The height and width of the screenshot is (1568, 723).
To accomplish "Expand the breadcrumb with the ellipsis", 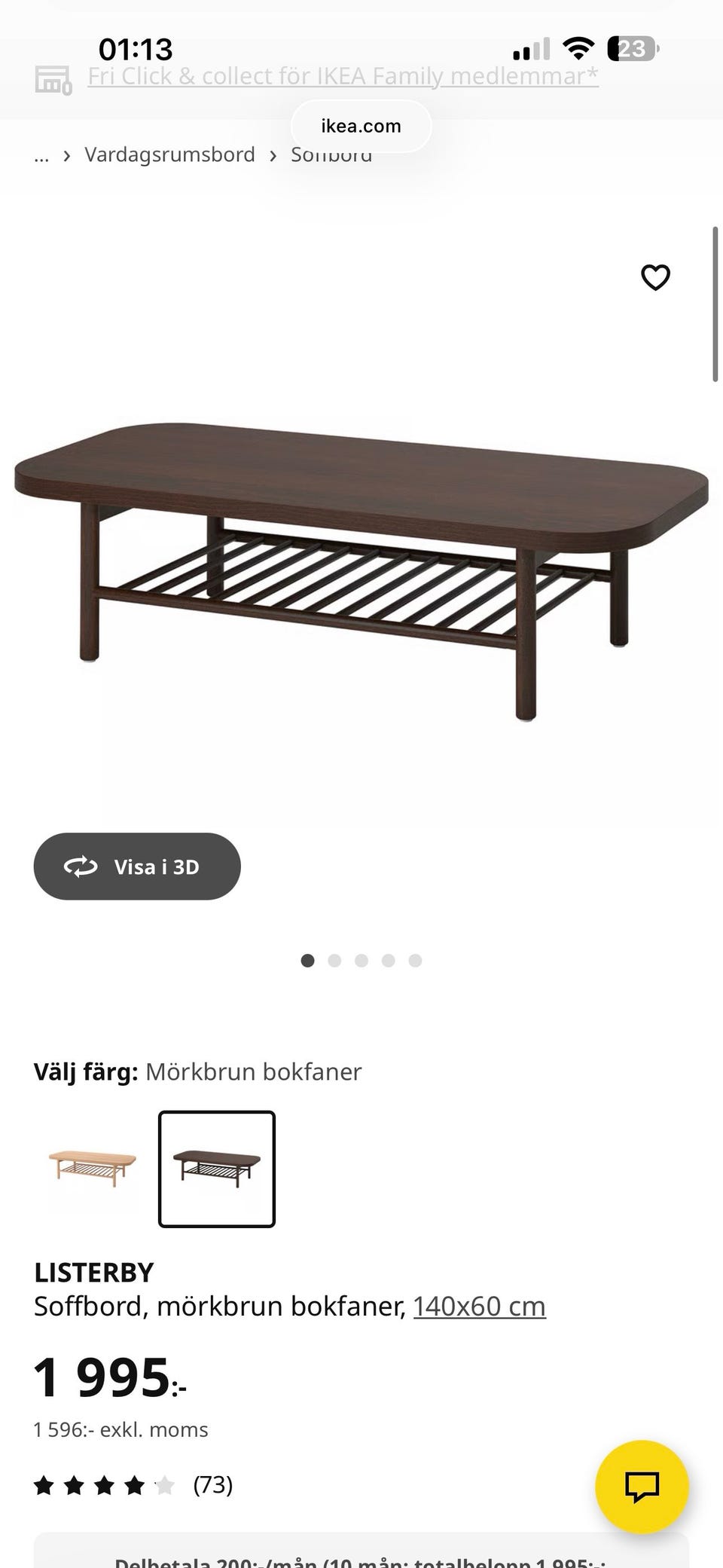I will click(41, 154).
